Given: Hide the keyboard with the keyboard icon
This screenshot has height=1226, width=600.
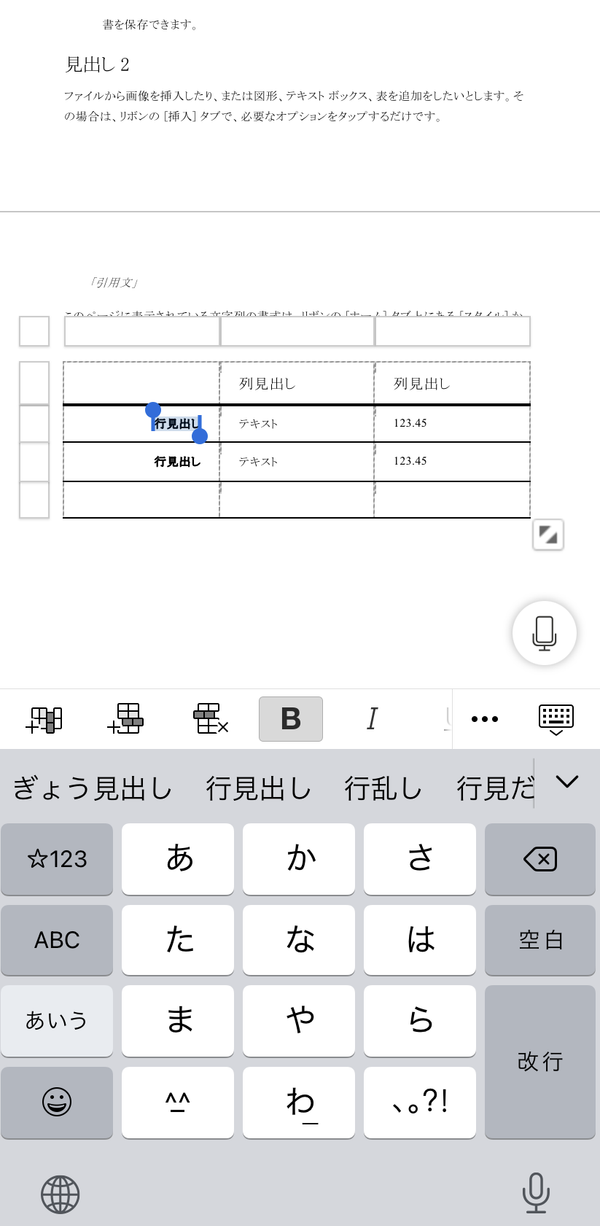Looking at the screenshot, I should click(x=556, y=719).
